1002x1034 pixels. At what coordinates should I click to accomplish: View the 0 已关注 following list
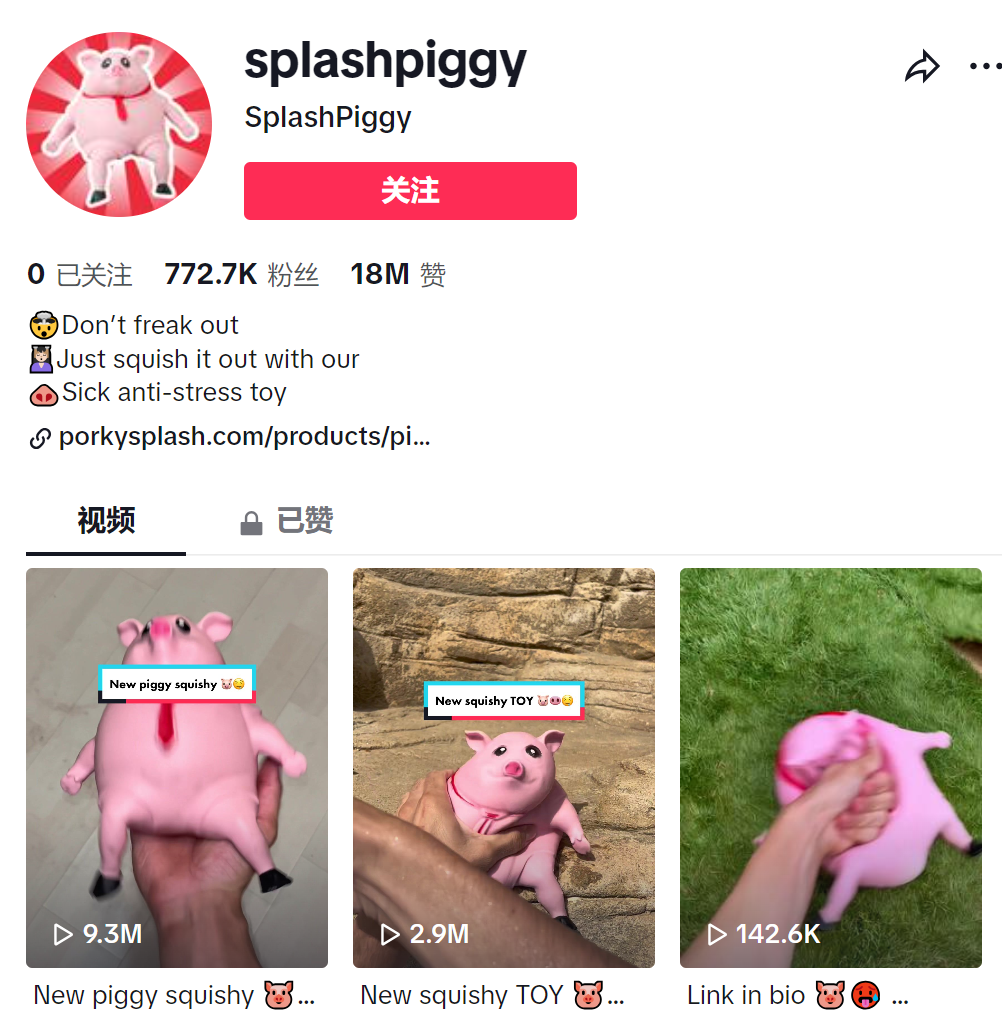coord(80,274)
